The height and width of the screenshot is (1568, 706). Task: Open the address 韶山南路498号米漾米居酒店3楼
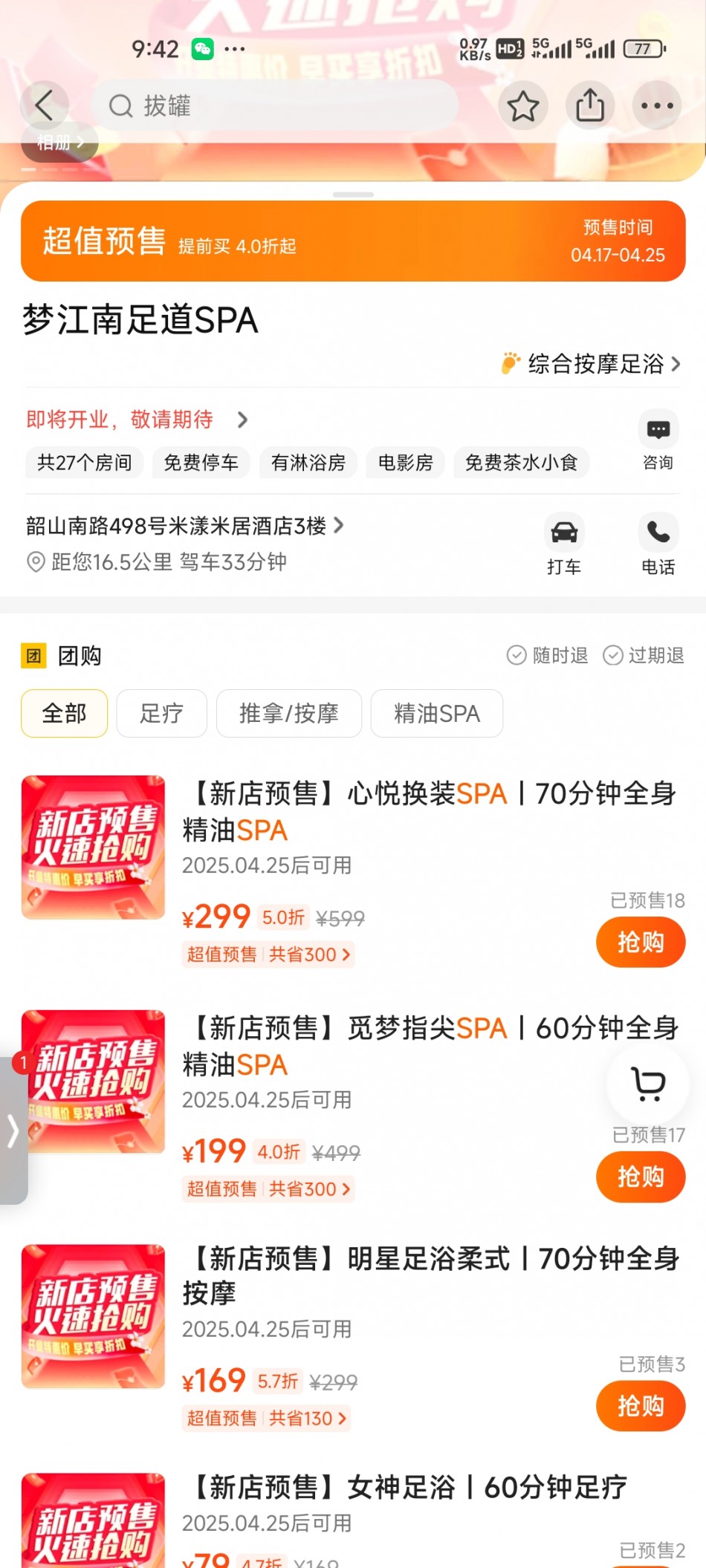point(185,526)
